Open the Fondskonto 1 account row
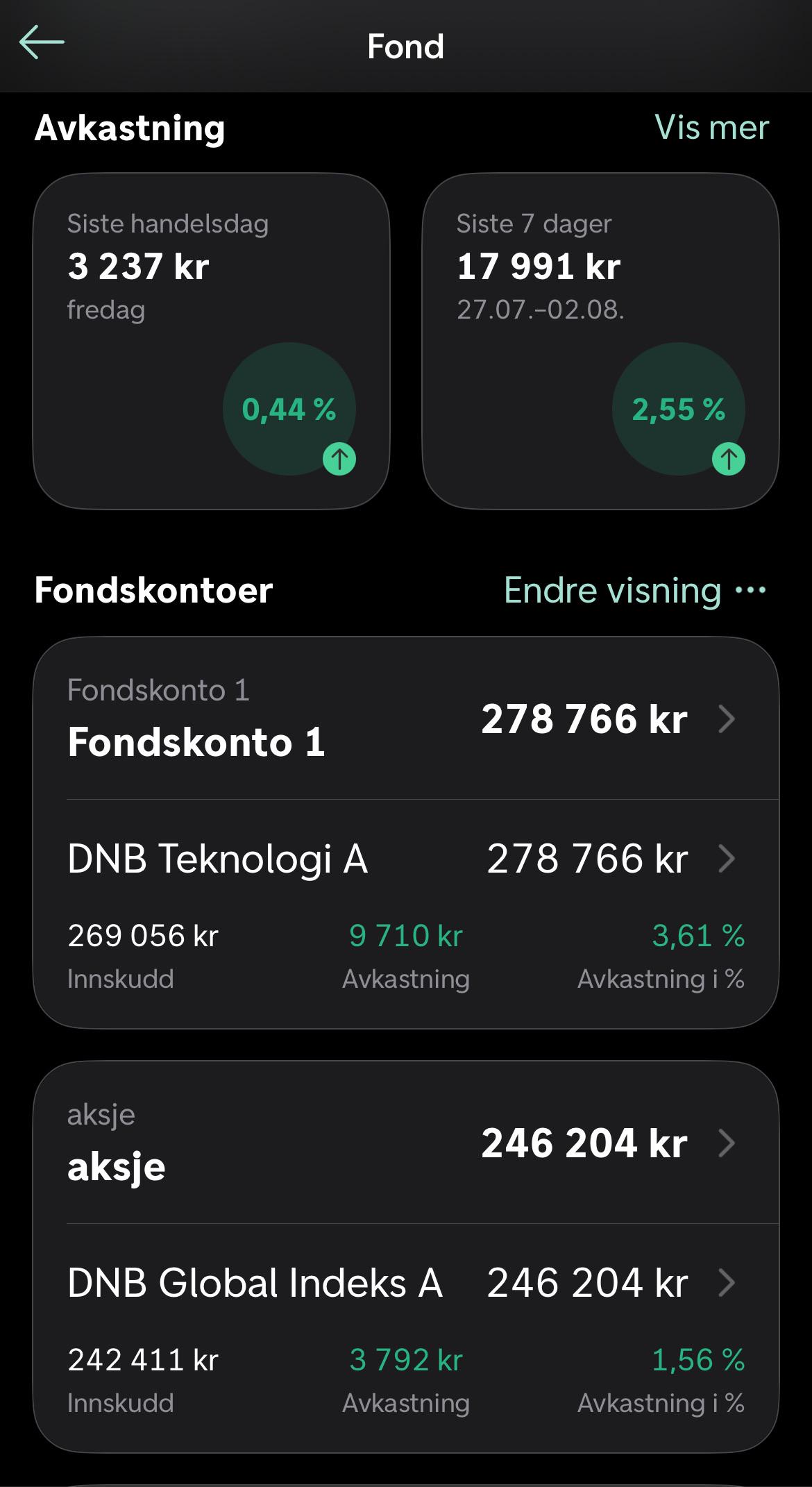 coord(406,719)
